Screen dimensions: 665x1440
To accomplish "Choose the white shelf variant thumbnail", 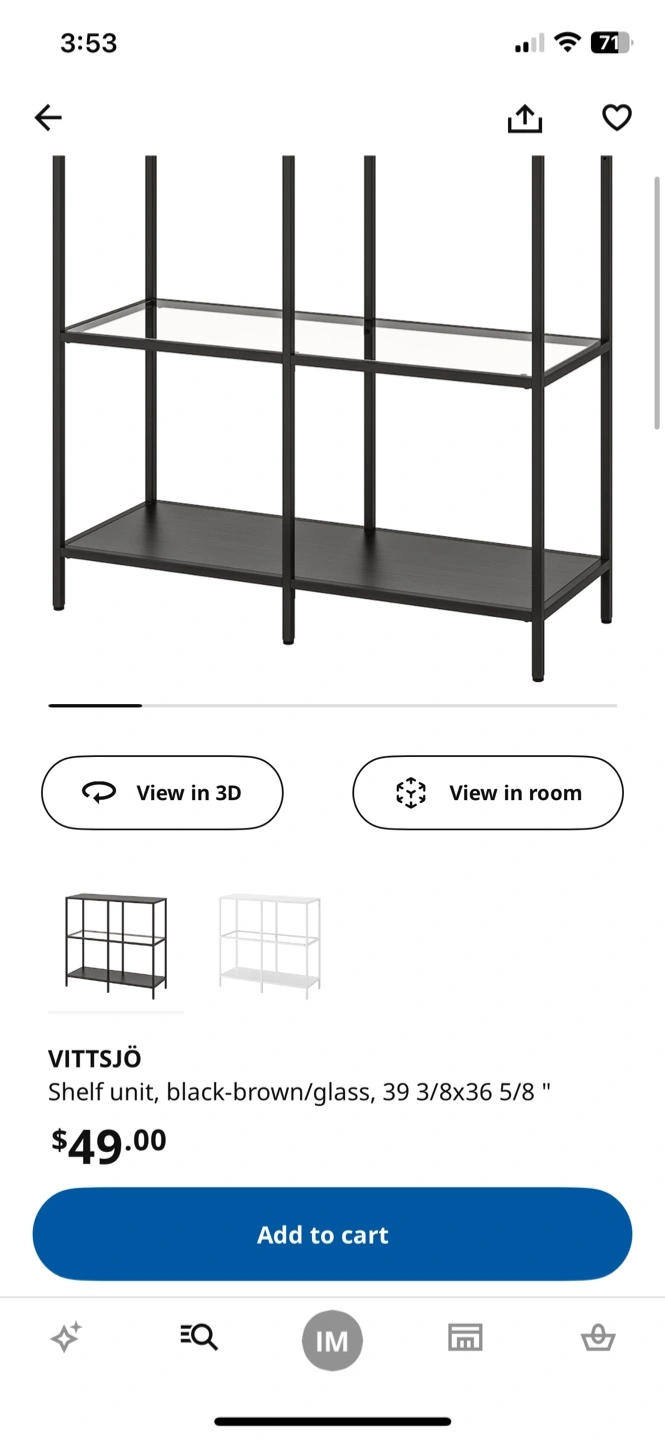I will click(x=270, y=943).
